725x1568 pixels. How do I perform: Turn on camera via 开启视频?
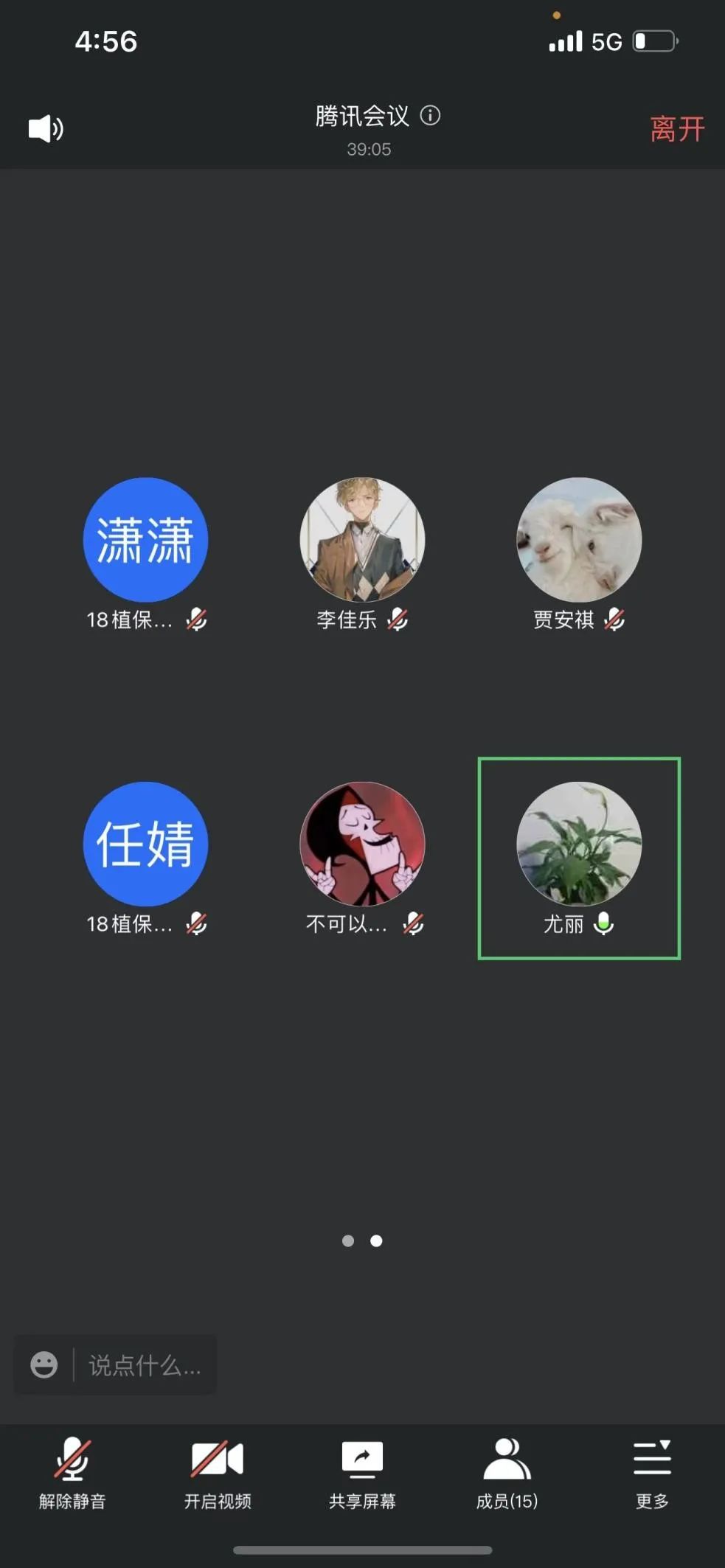(x=218, y=1472)
